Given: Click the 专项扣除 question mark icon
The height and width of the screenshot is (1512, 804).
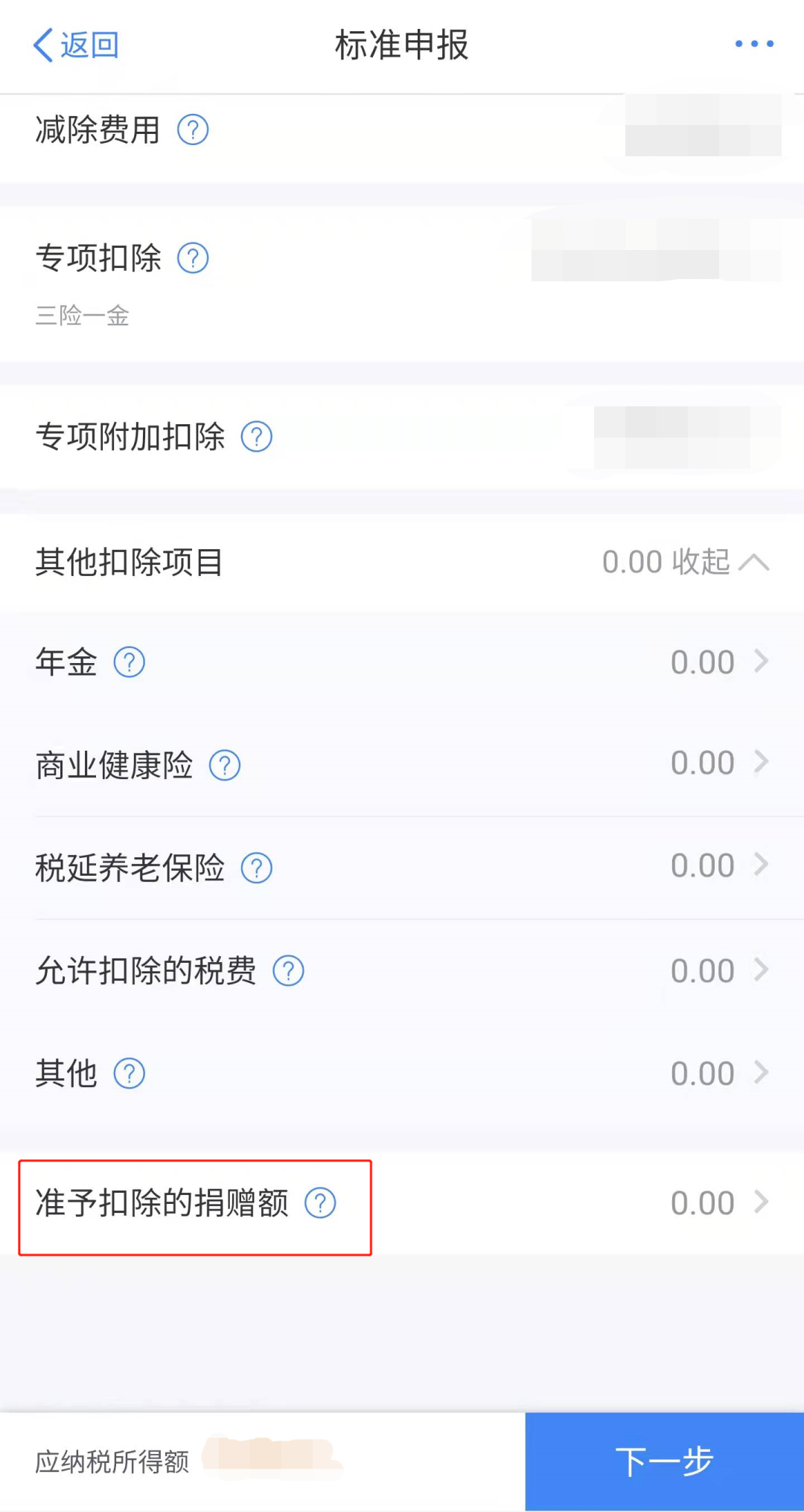Looking at the screenshot, I should point(192,259).
